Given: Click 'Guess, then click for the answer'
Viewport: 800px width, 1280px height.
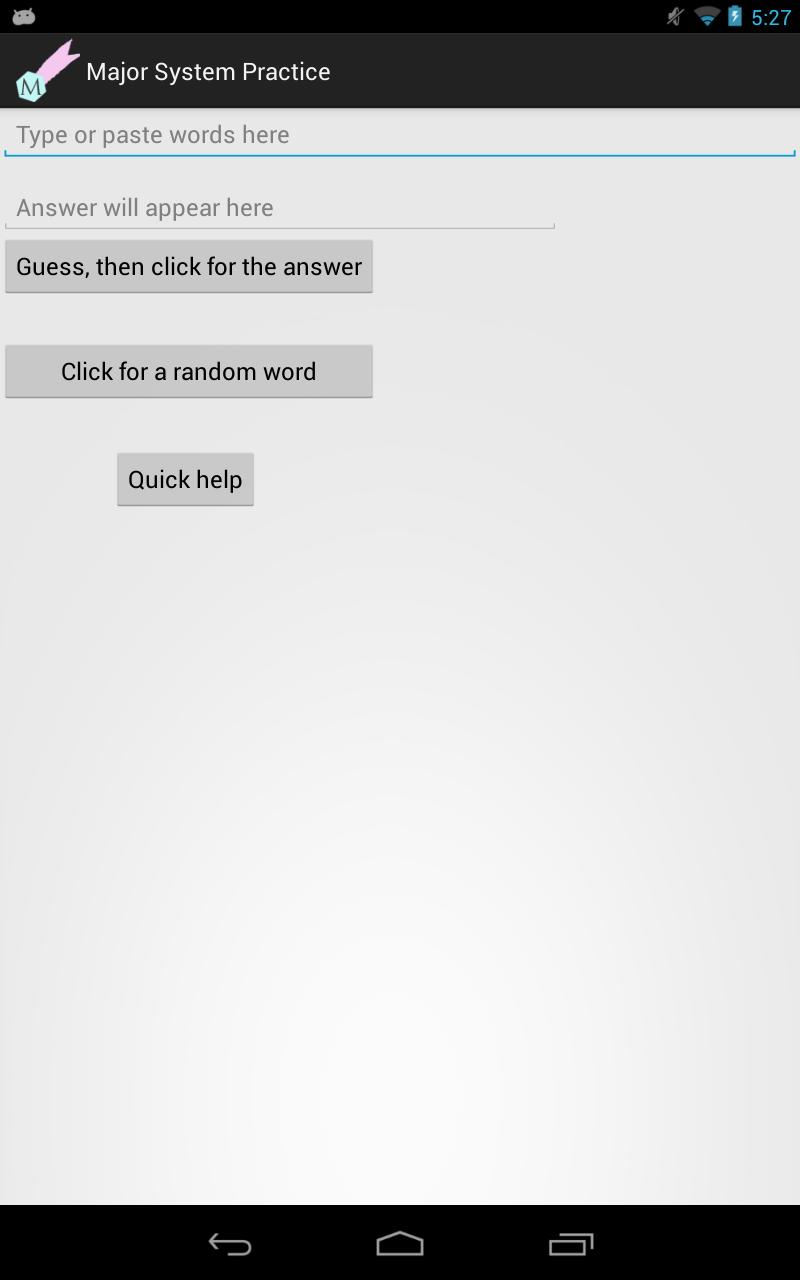Looking at the screenshot, I should coord(189,267).
